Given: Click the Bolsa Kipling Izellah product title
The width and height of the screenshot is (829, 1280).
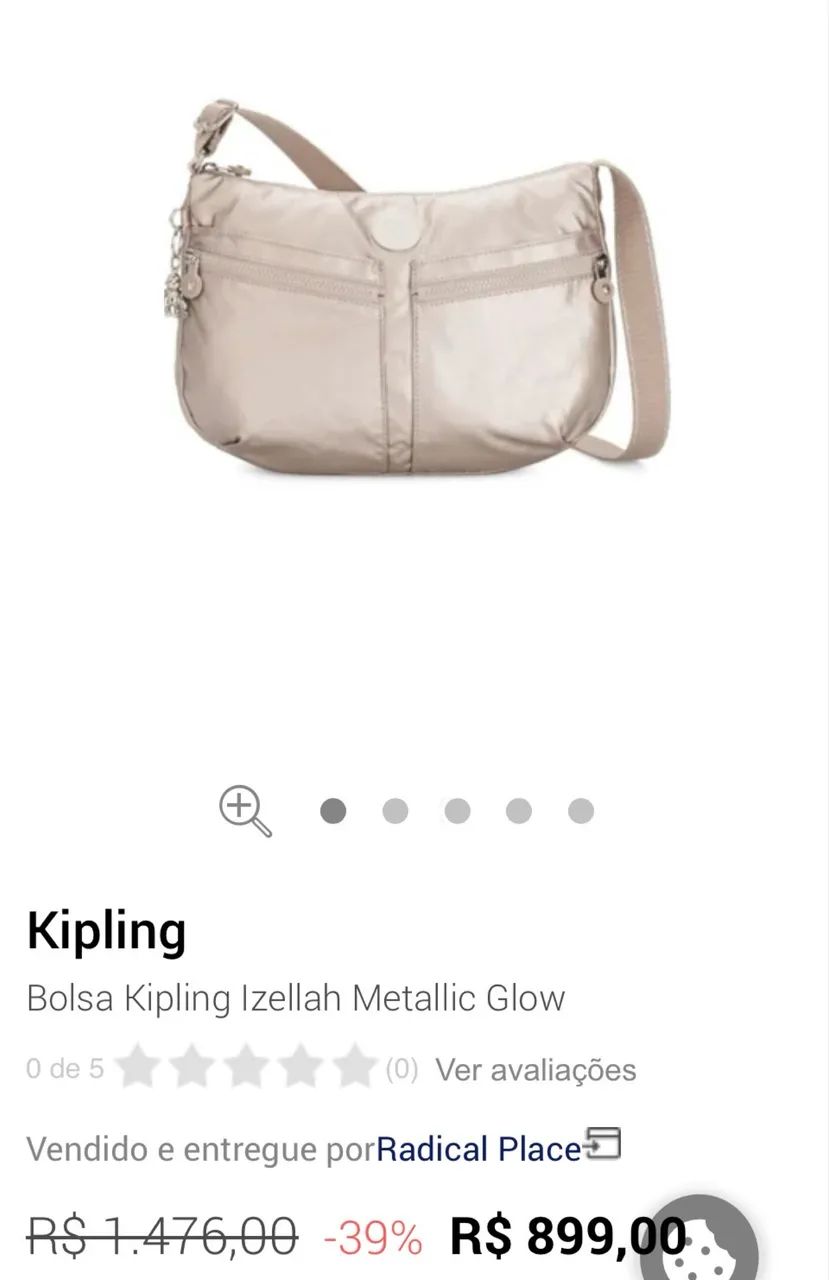Looking at the screenshot, I should (297, 997).
